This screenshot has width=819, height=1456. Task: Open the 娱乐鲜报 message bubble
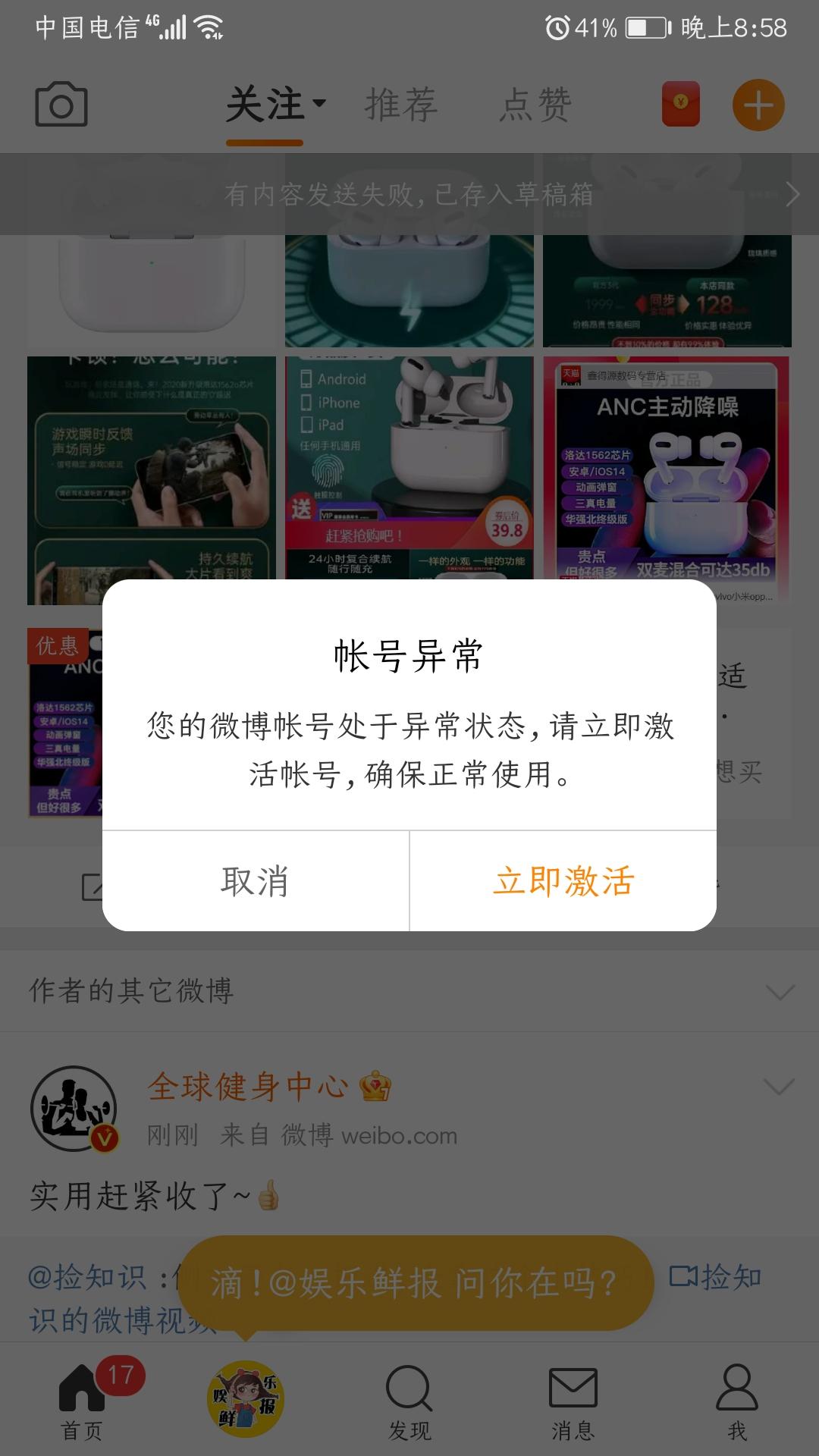tap(415, 1283)
